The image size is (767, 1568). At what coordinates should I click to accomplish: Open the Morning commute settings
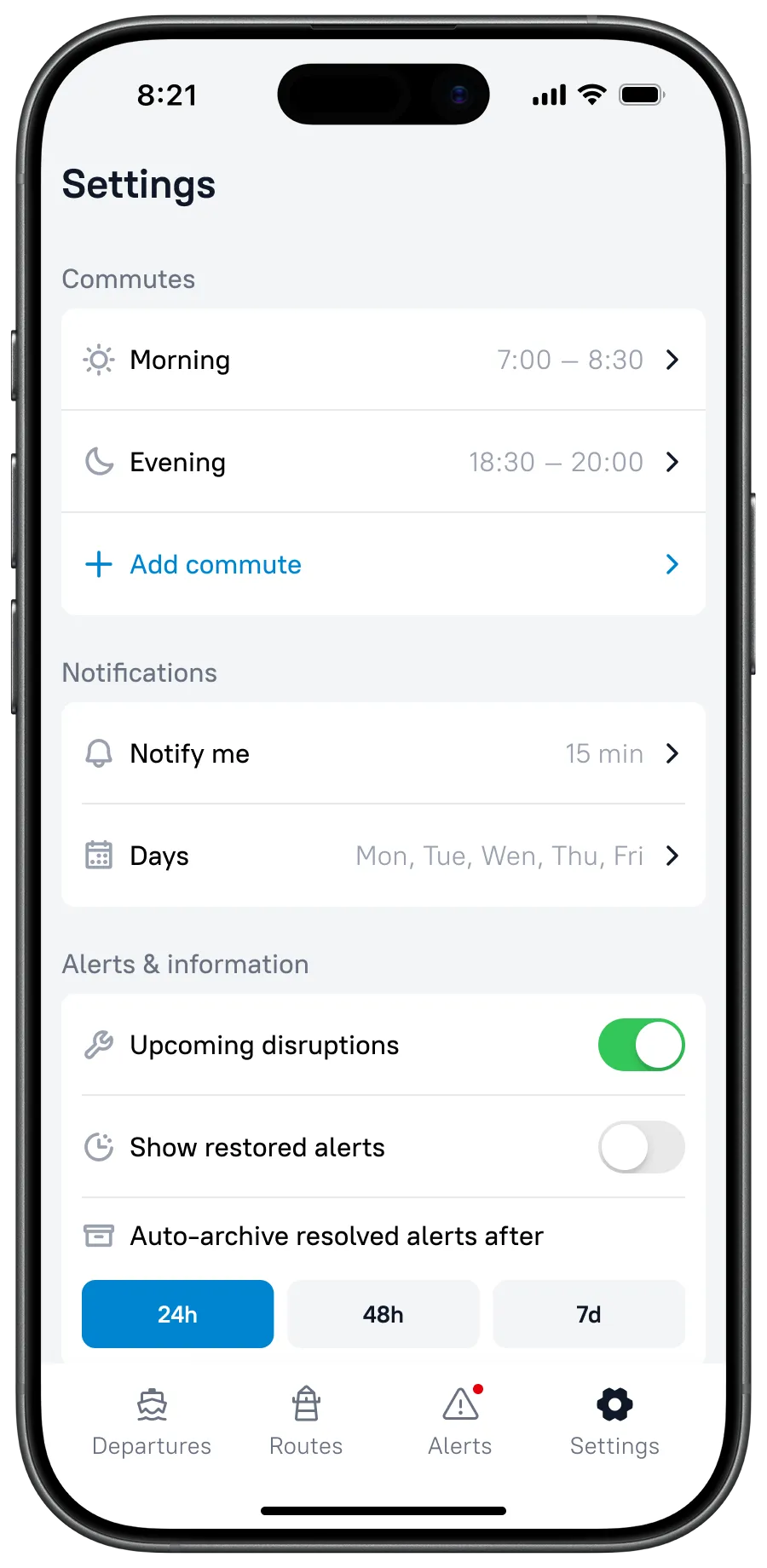click(x=383, y=360)
